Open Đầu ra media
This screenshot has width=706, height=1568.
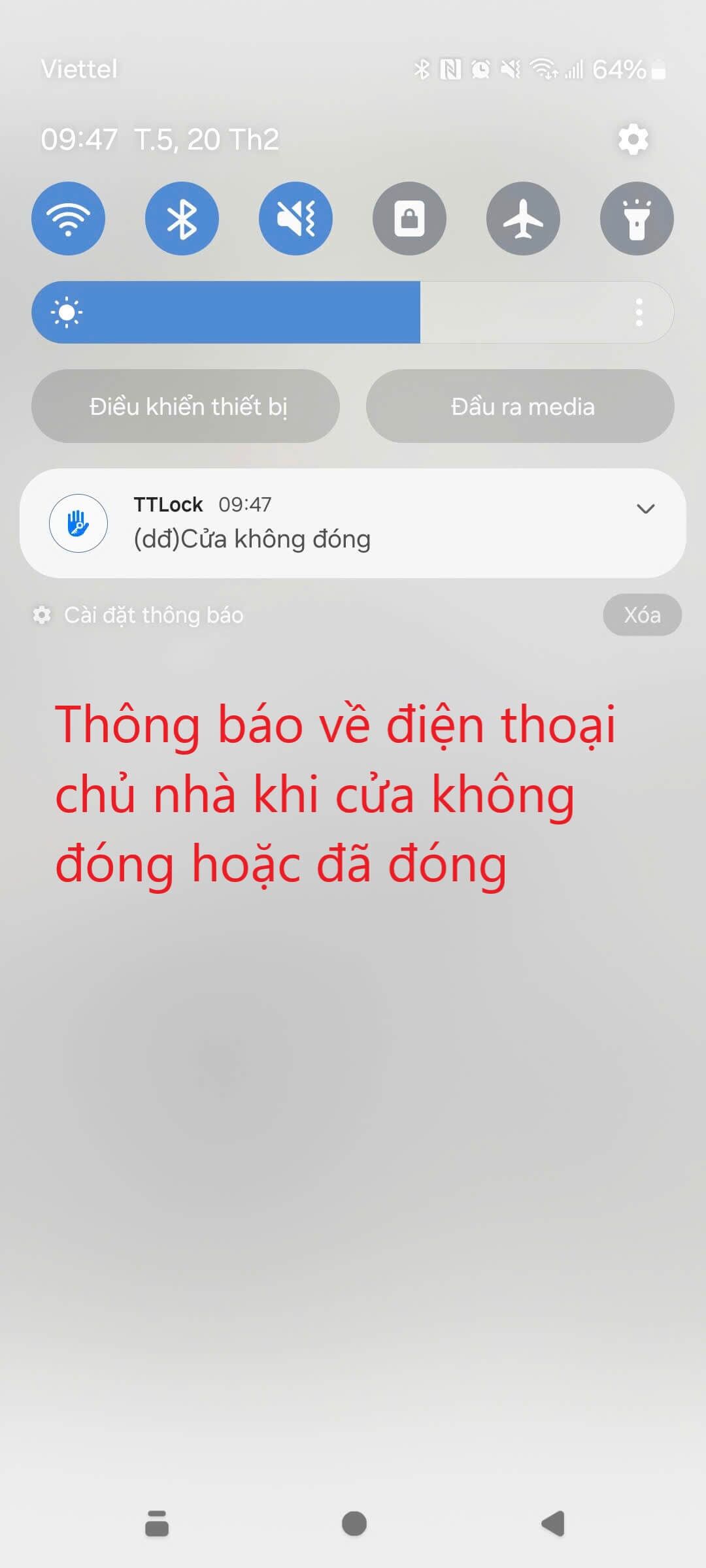click(520, 406)
